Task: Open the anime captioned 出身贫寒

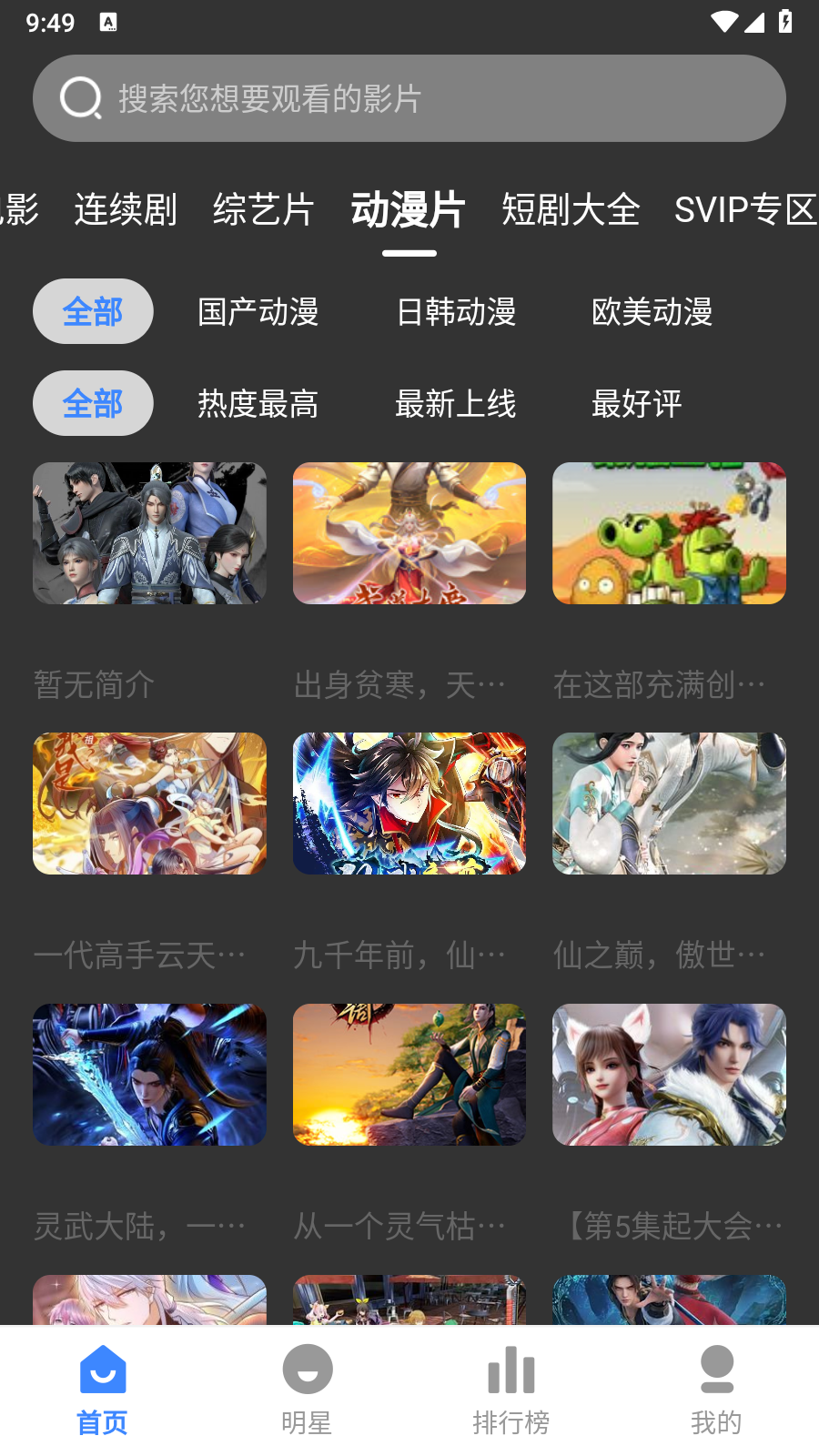Action: [x=409, y=533]
